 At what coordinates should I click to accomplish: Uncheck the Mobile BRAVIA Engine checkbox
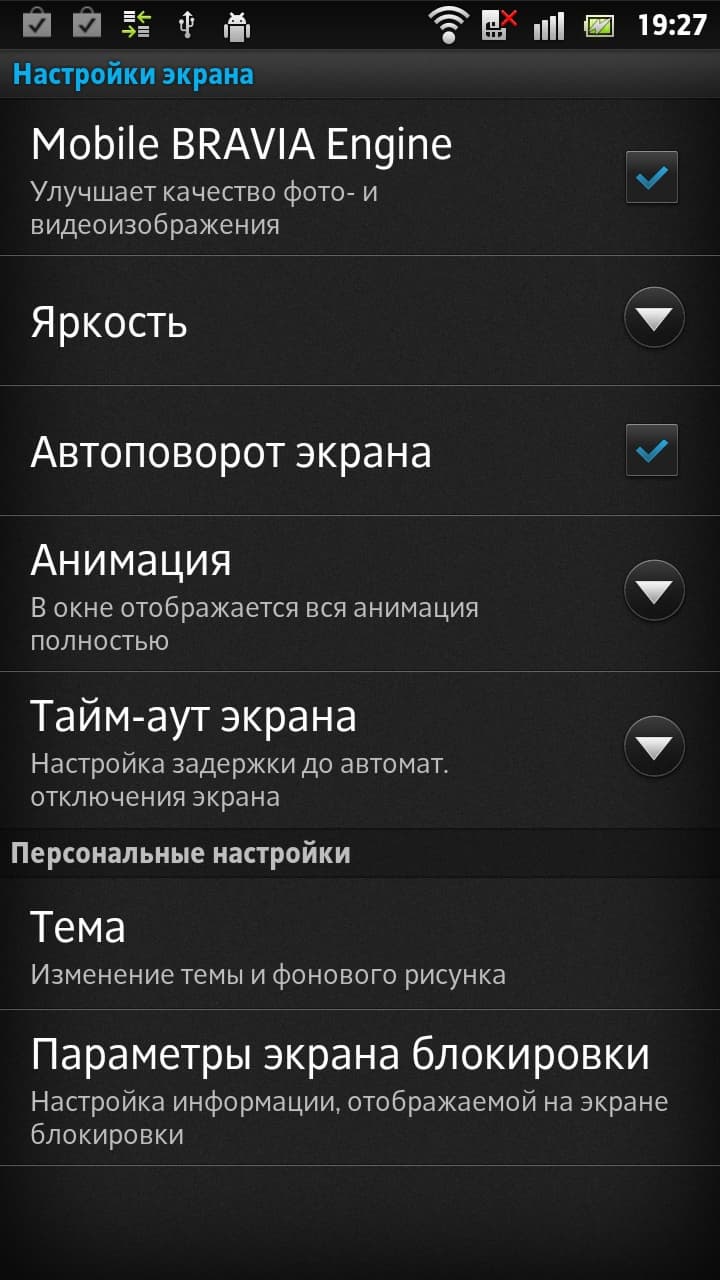pos(652,178)
